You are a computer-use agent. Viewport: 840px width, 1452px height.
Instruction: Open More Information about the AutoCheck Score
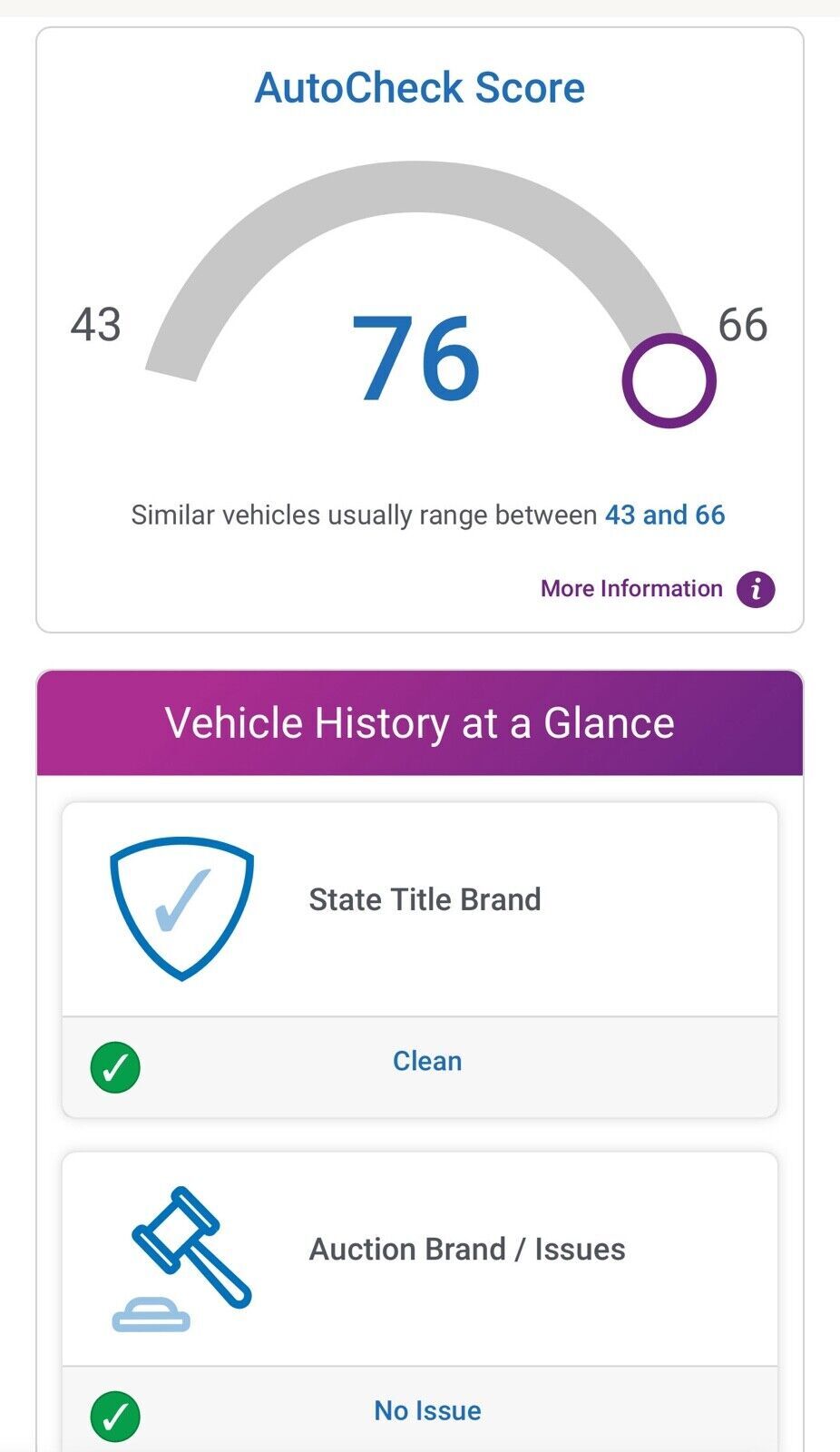[x=658, y=589]
